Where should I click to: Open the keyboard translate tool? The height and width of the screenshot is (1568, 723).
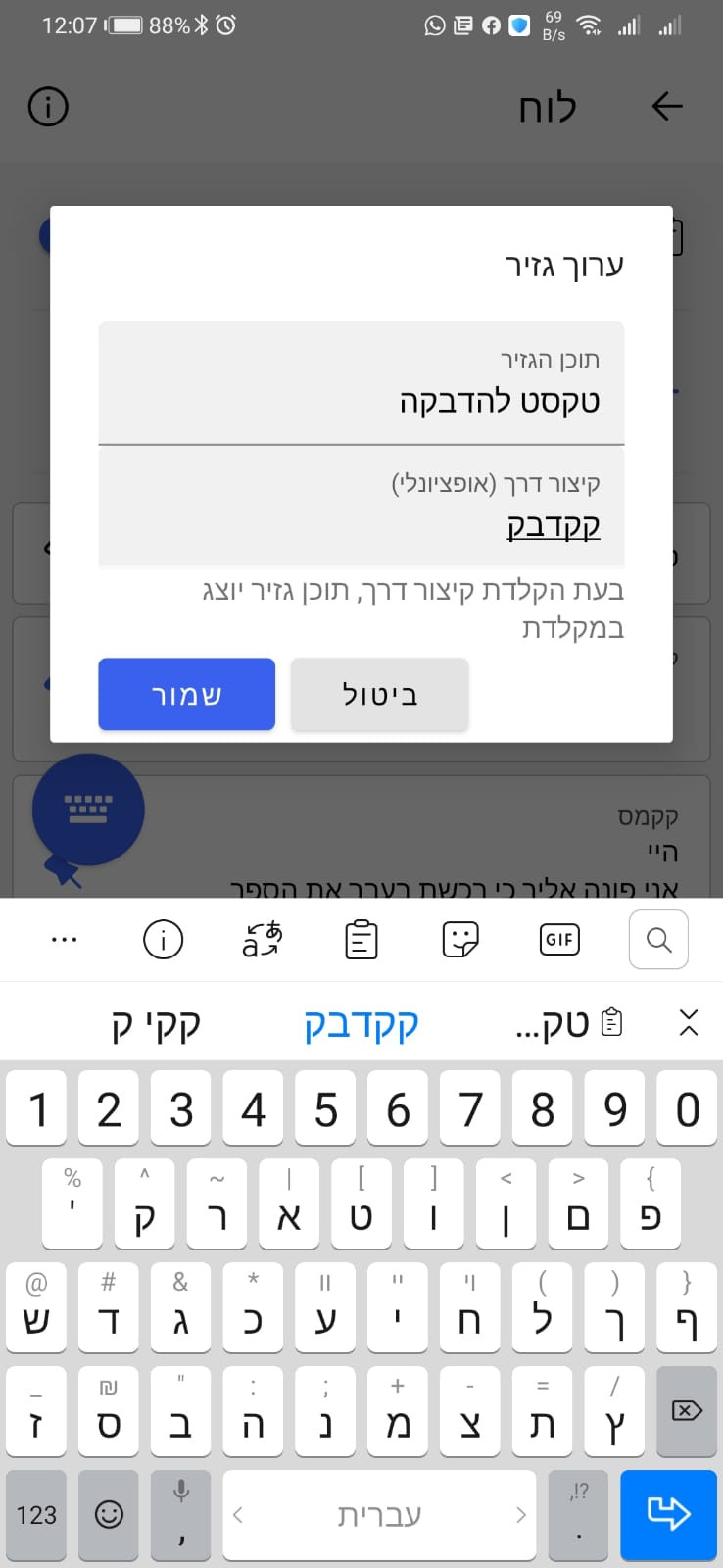point(263,940)
